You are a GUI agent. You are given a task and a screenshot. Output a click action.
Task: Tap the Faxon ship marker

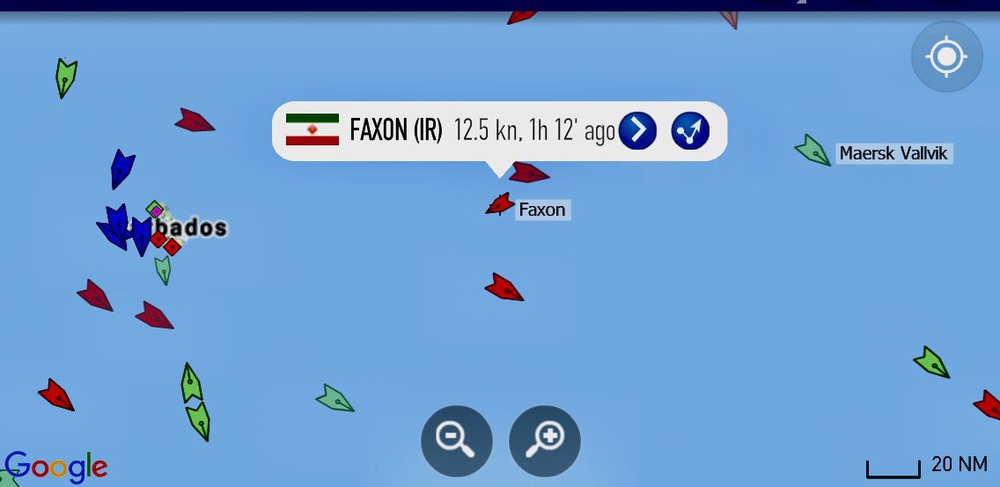pyautogui.click(x=499, y=204)
